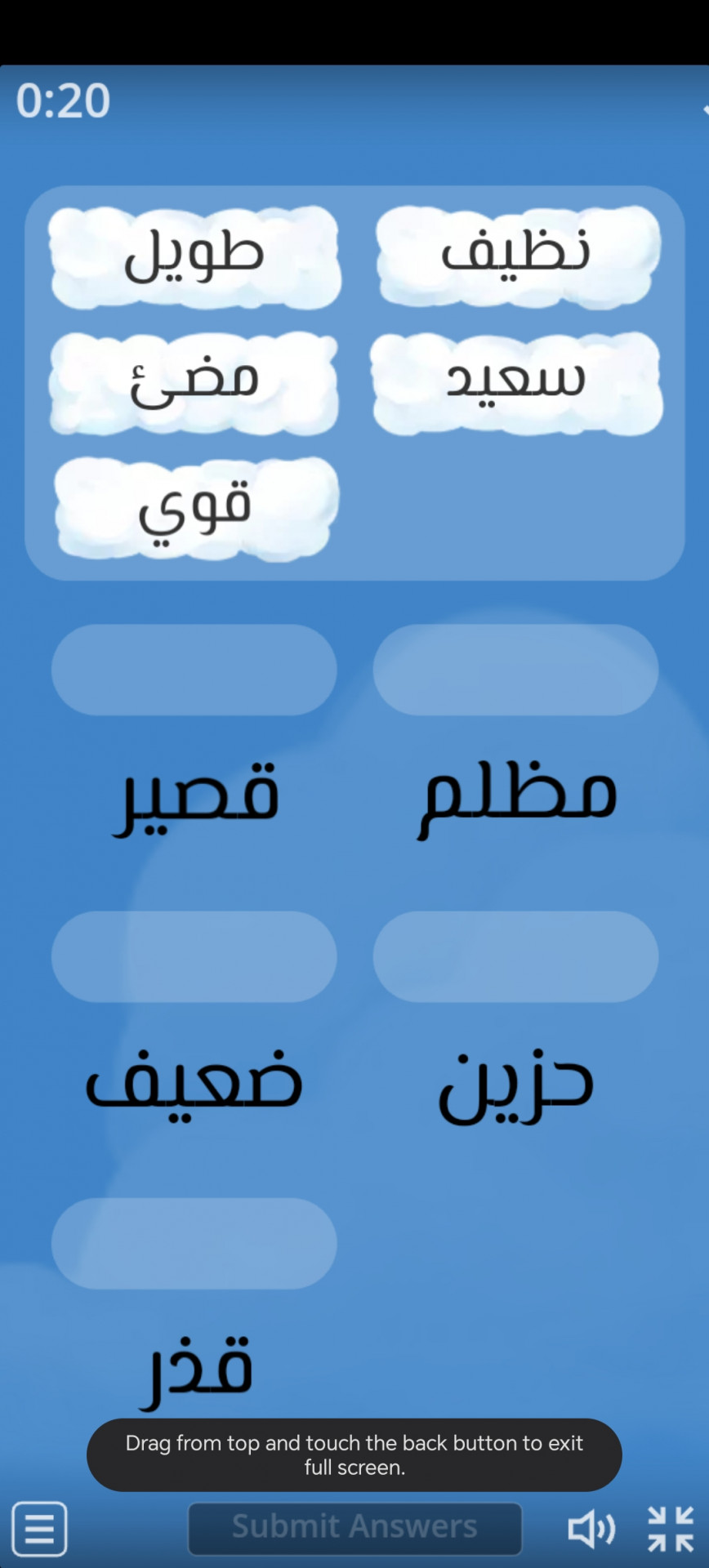The height and width of the screenshot is (1568, 709).
Task: Mute the sound with speaker icon
Action: (x=591, y=1528)
